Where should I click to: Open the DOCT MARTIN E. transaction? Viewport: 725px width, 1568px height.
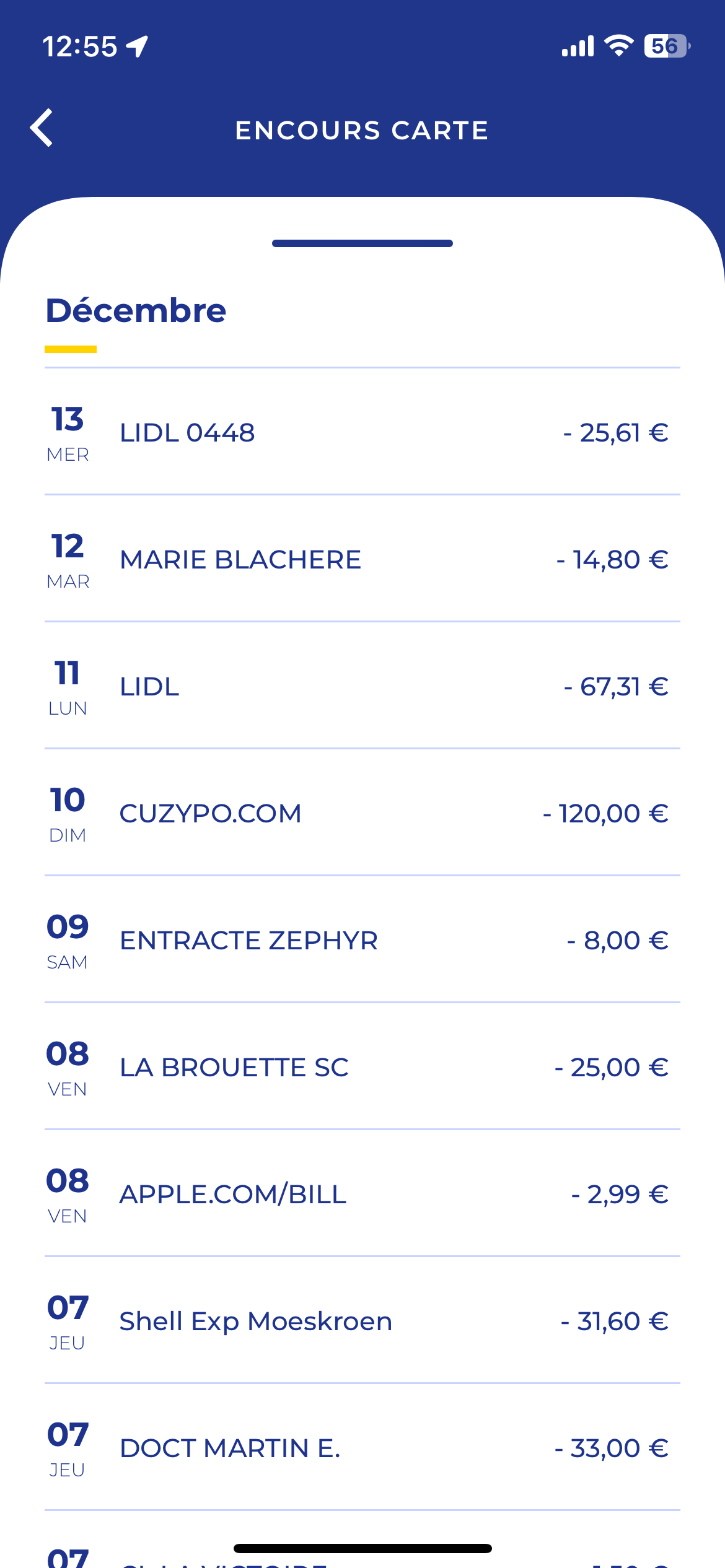(362, 1448)
